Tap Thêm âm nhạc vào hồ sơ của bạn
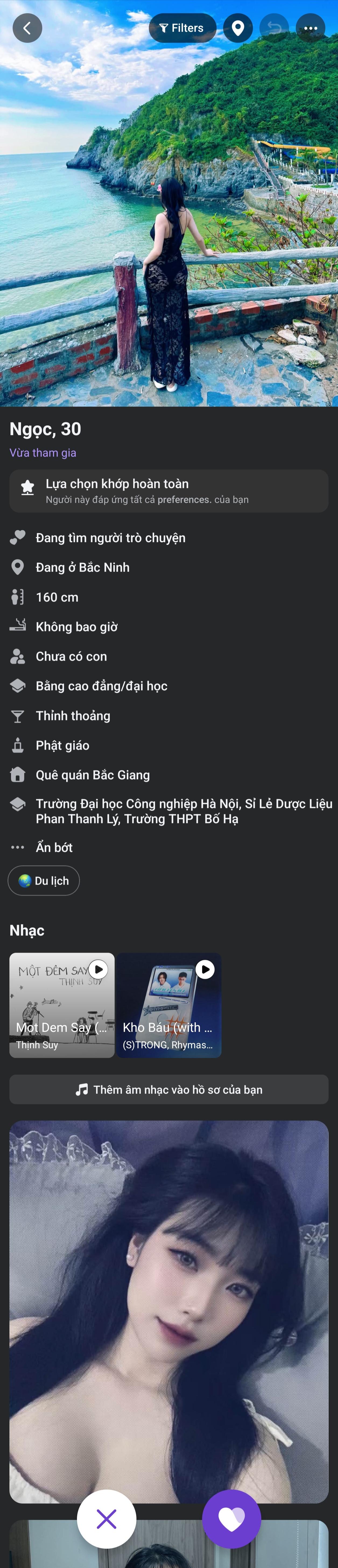 pos(169,1090)
